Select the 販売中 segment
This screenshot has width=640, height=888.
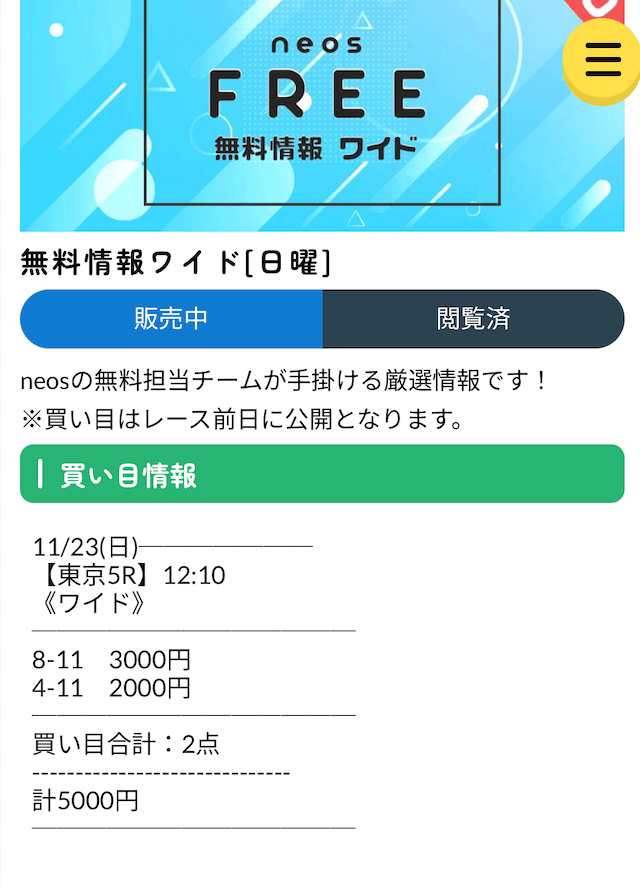point(172,319)
